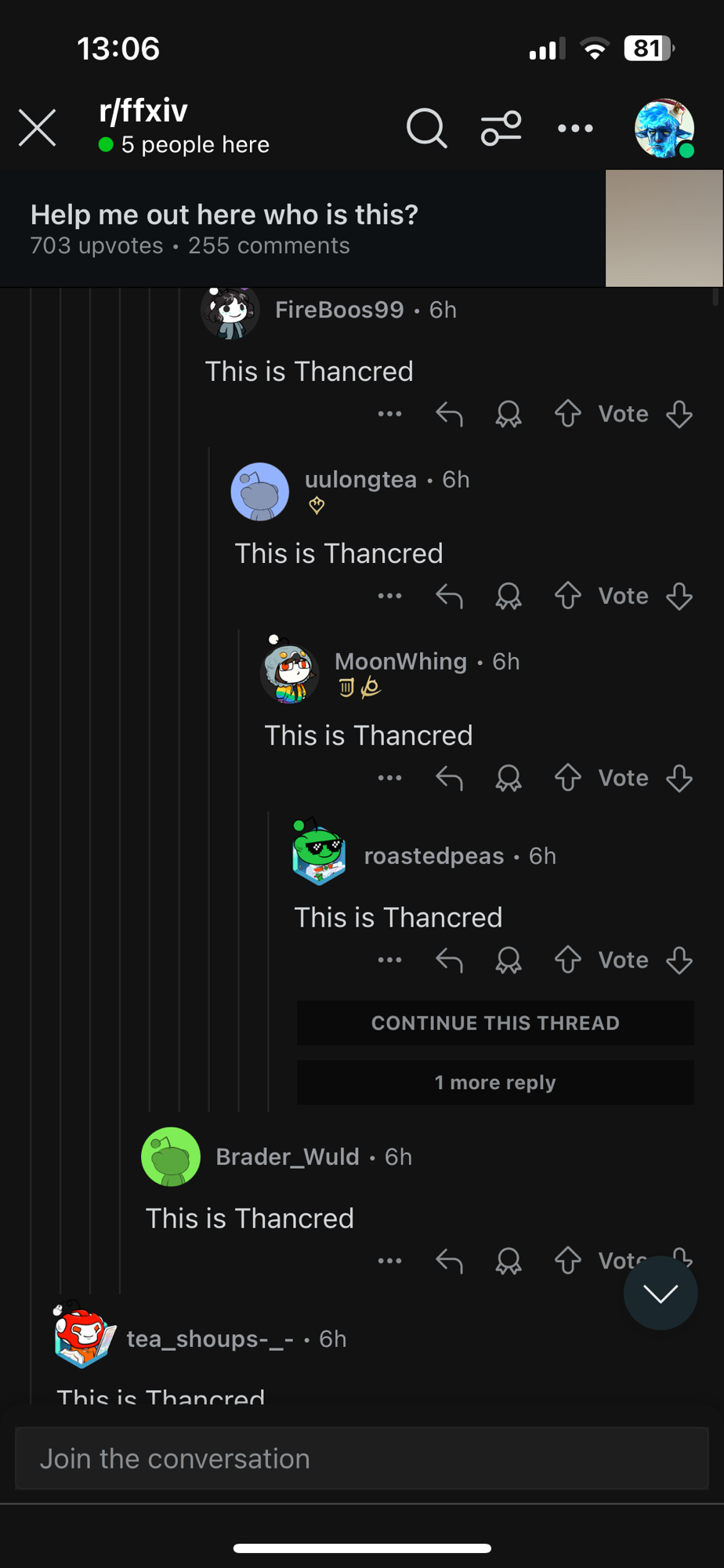Screen dimensions: 724x1568
Task: Open the post overflow menu
Action: tap(575, 128)
